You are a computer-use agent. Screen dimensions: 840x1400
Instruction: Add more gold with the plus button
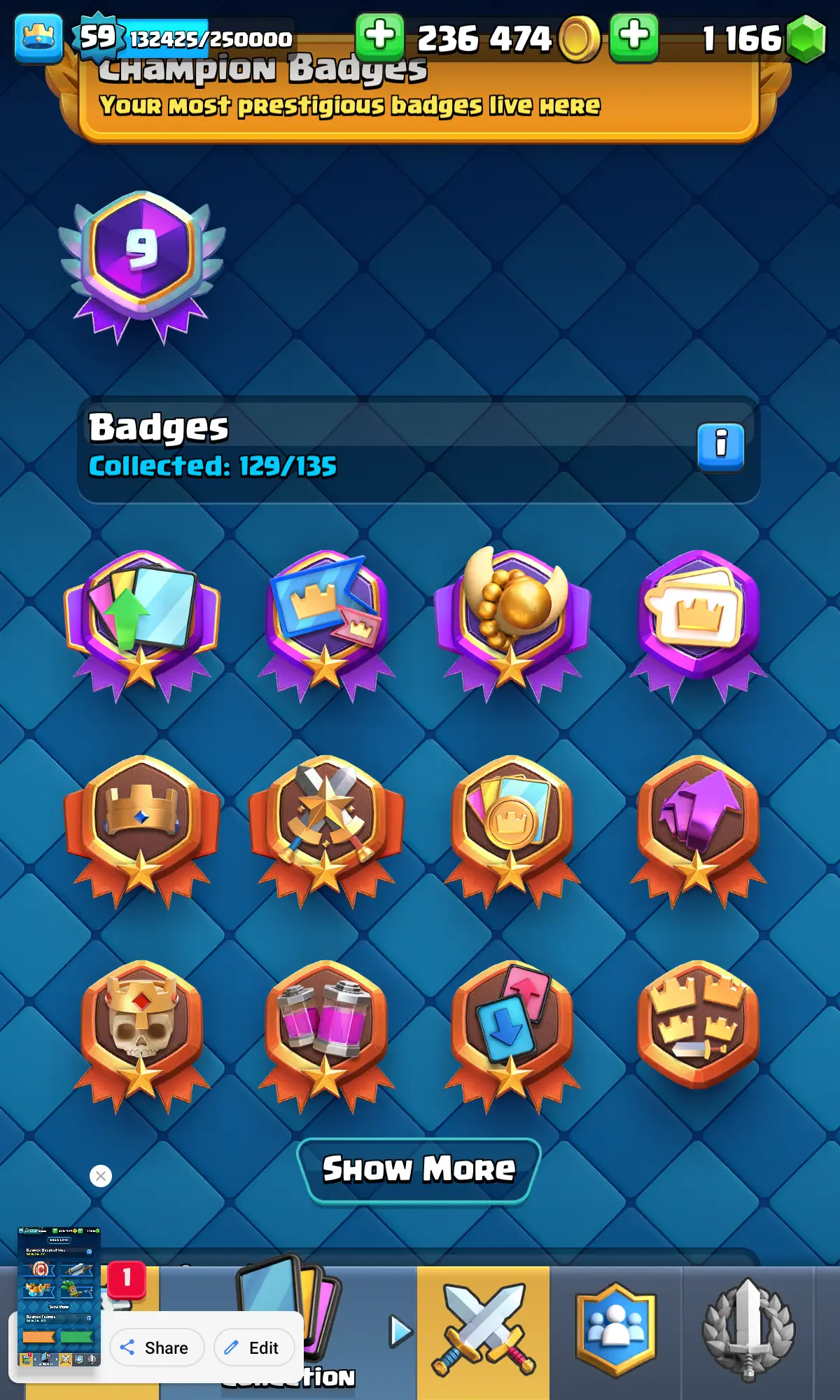point(380,36)
